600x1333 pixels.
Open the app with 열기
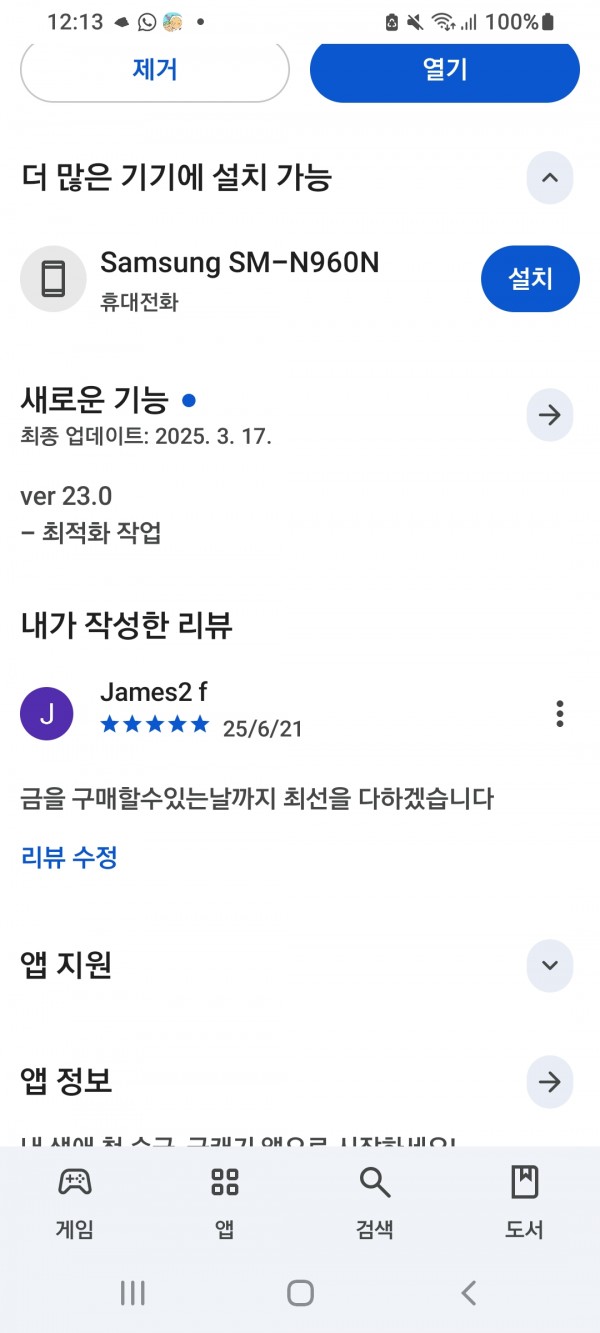click(445, 70)
